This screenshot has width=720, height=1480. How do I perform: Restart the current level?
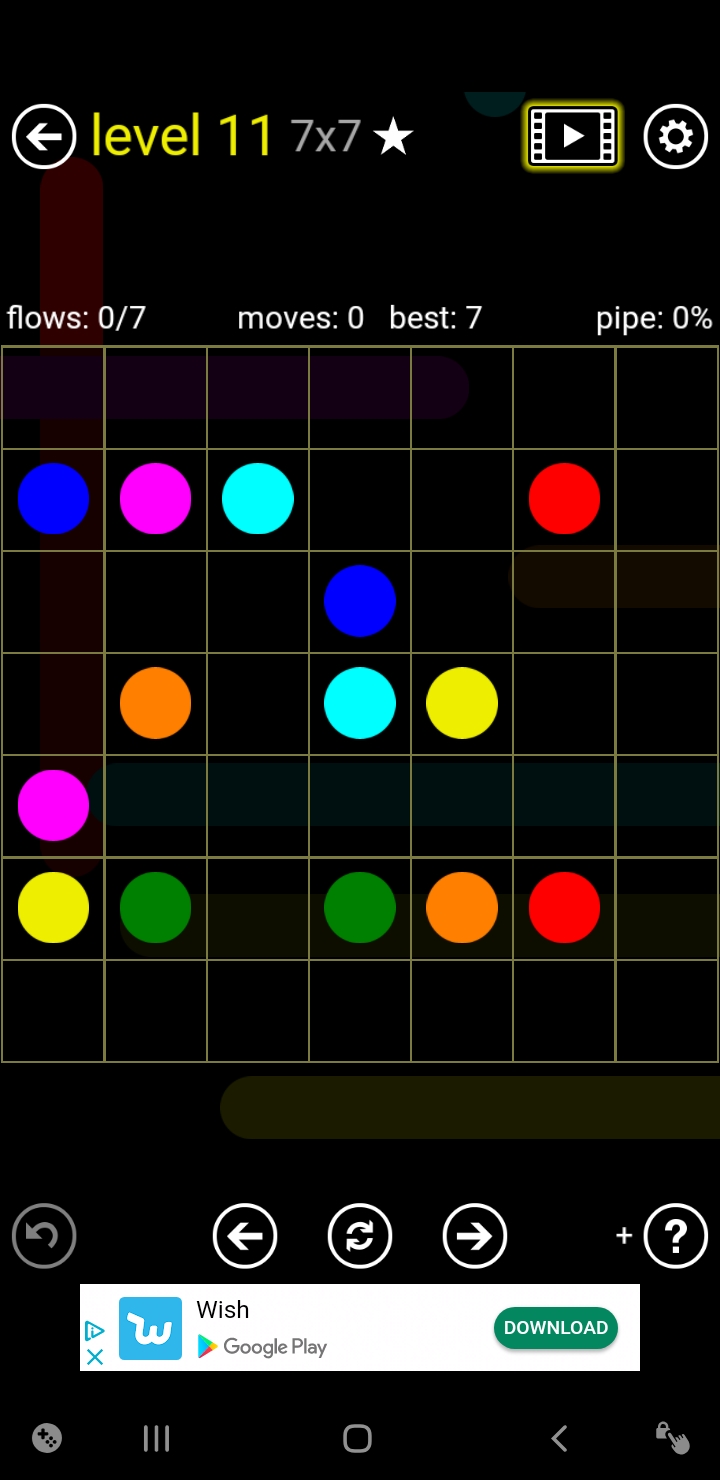point(360,1236)
